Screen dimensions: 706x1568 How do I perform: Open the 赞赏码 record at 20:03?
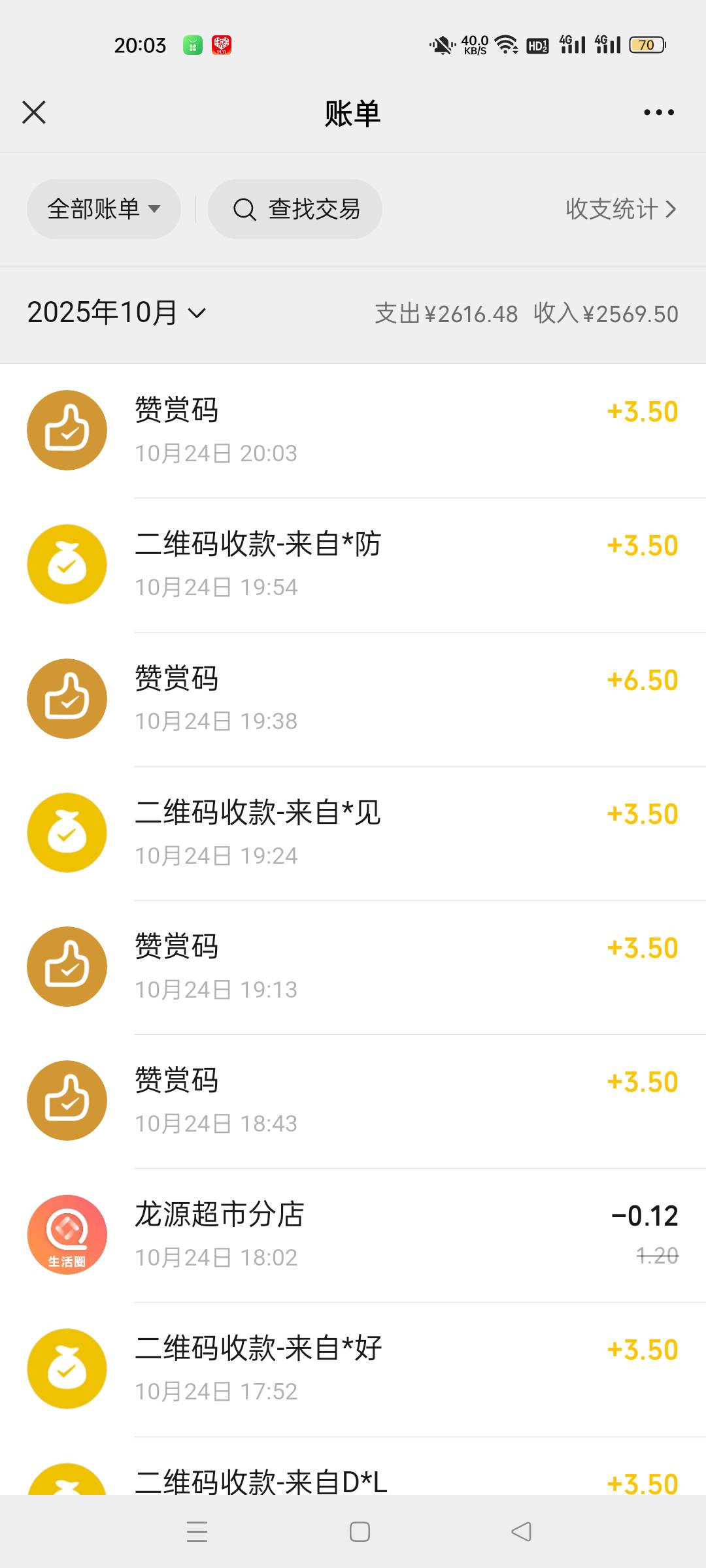(x=353, y=431)
